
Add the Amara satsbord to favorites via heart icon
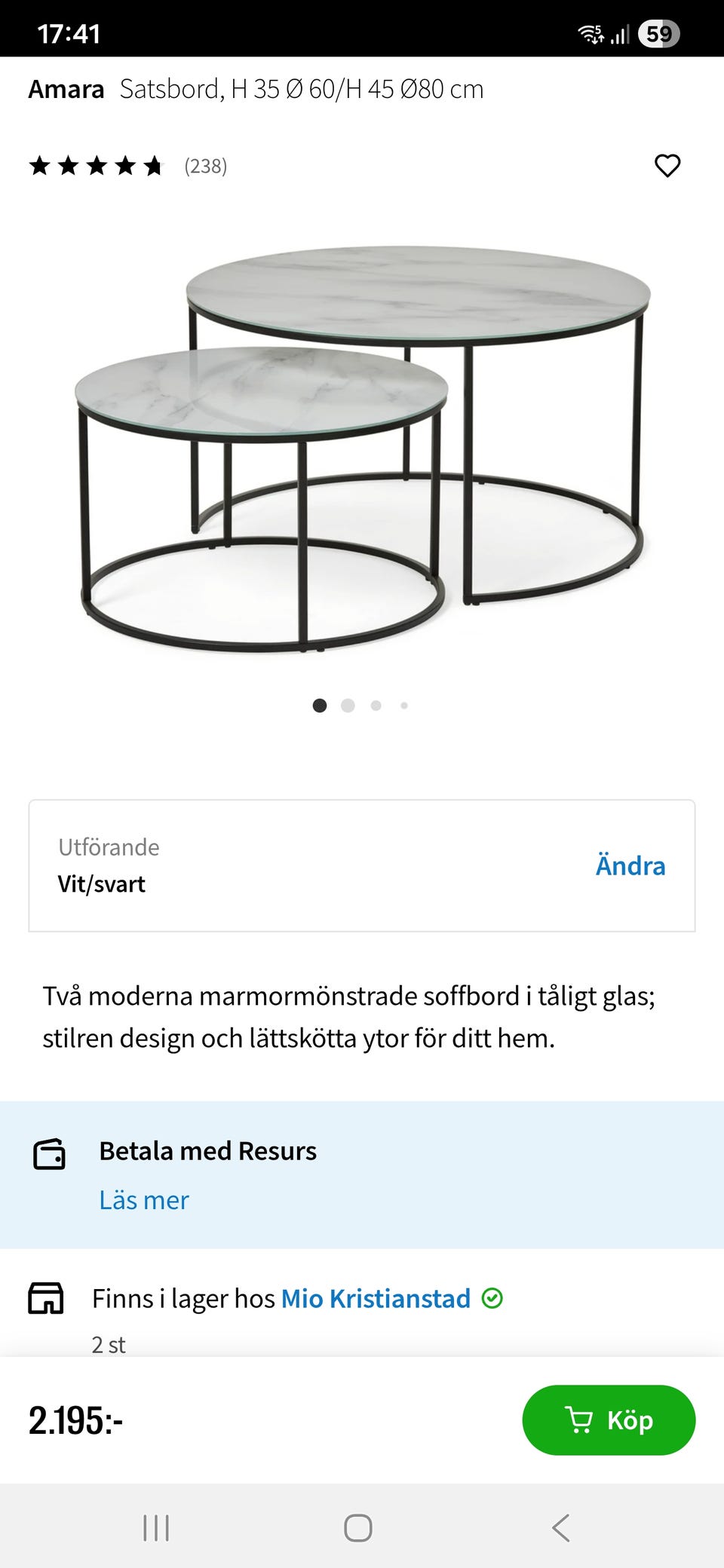click(667, 166)
